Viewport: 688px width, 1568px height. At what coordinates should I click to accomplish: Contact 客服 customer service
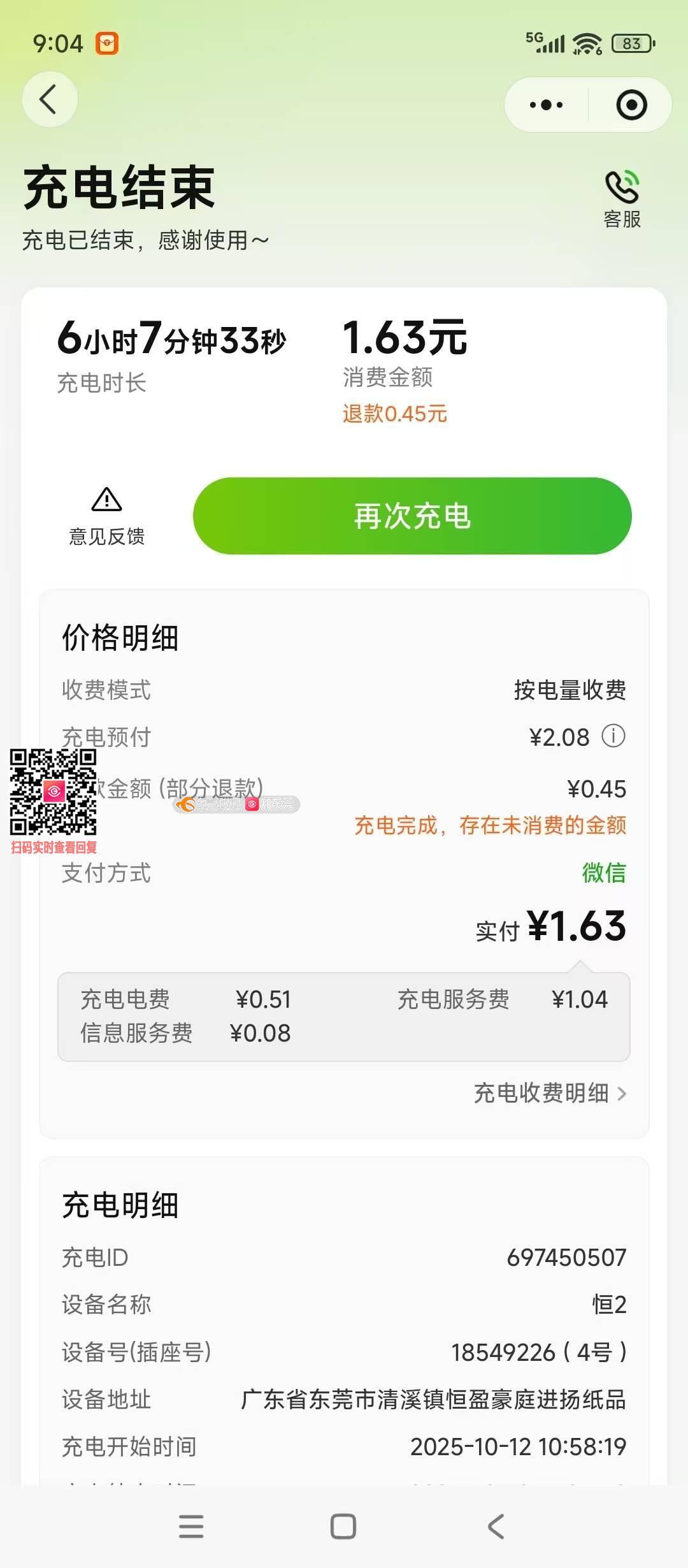[x=622, y=199]
